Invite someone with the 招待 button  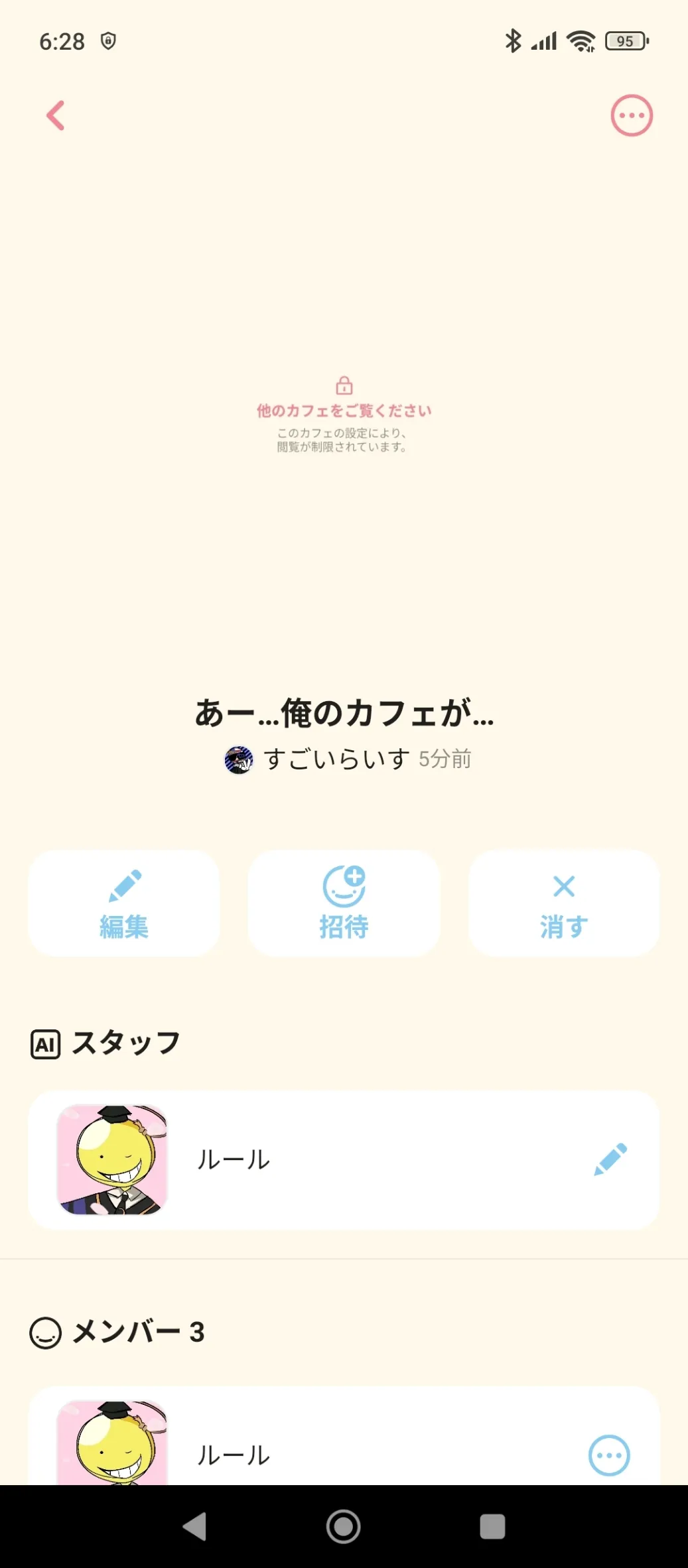tap(344, 903)
